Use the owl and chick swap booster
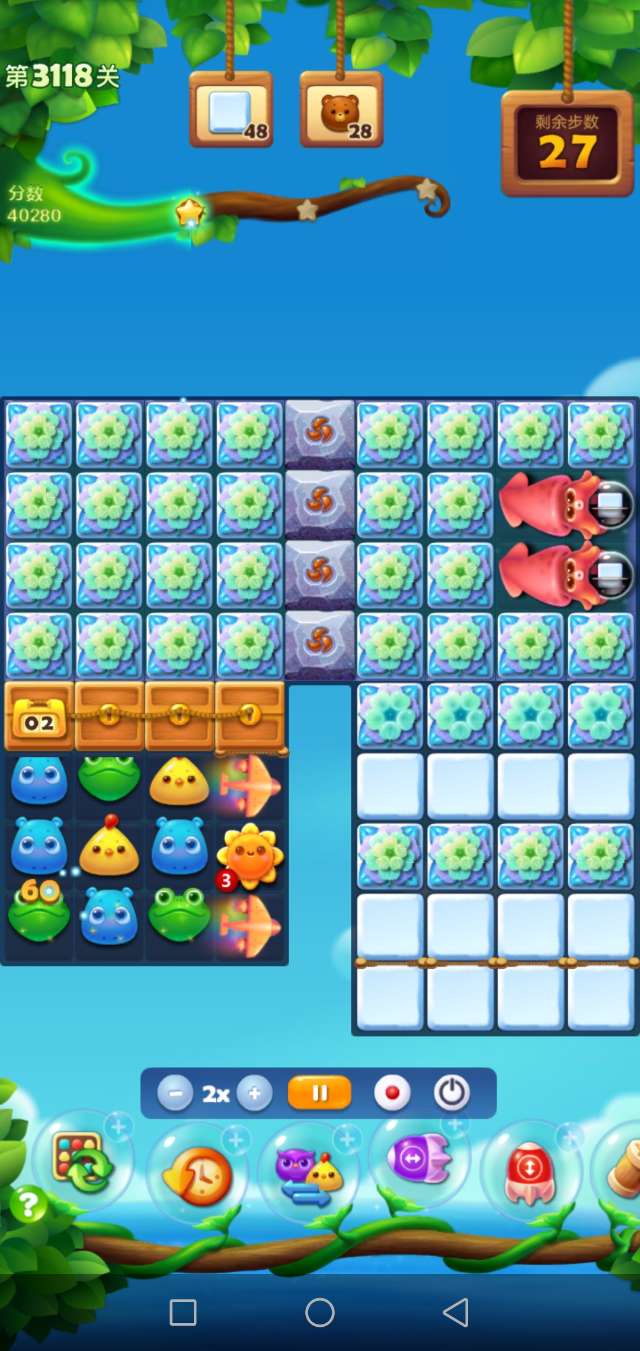Screen dimensions: 640x1351 [x=307, y=1175]
